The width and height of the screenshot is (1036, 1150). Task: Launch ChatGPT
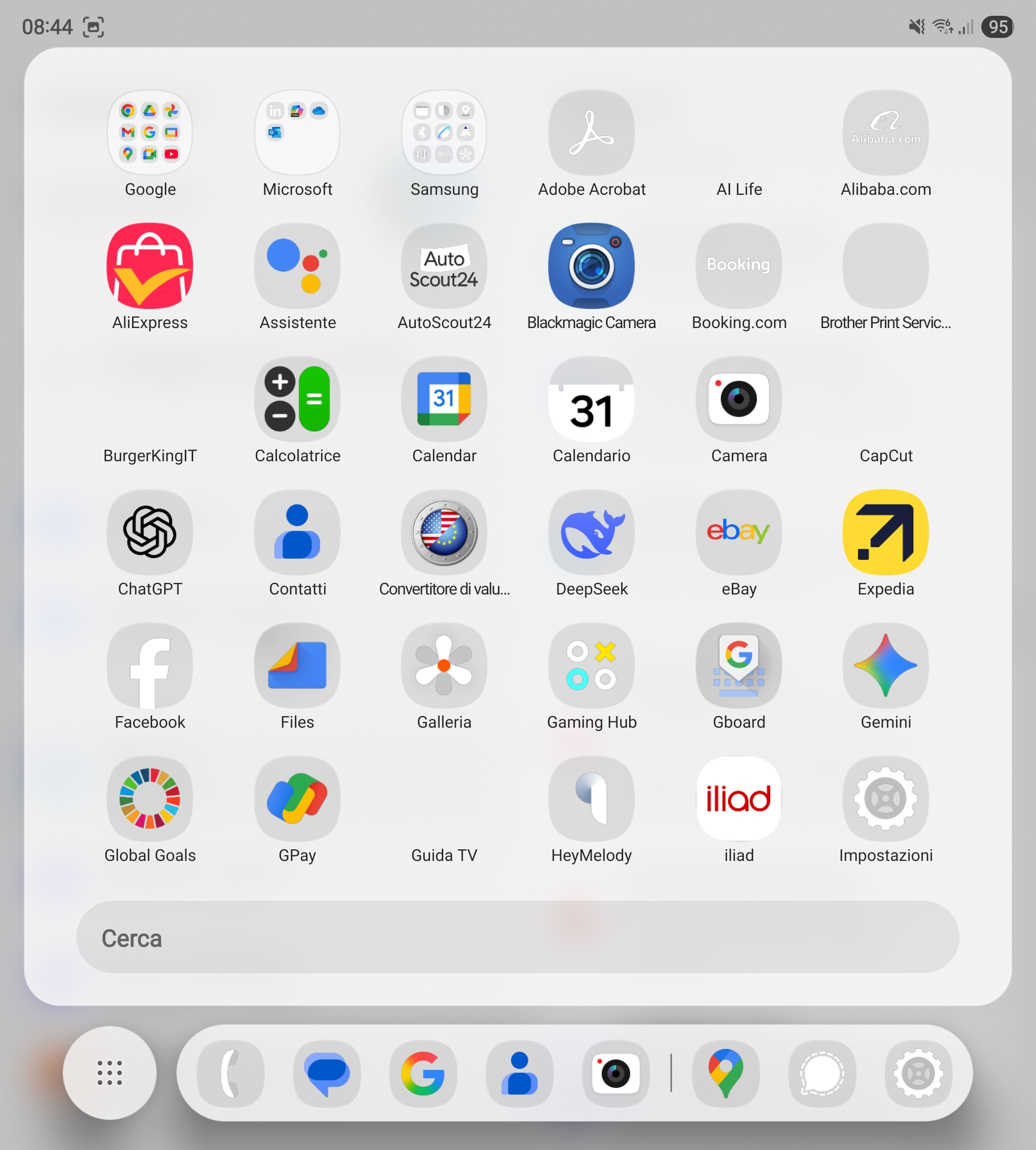(150, 532)
